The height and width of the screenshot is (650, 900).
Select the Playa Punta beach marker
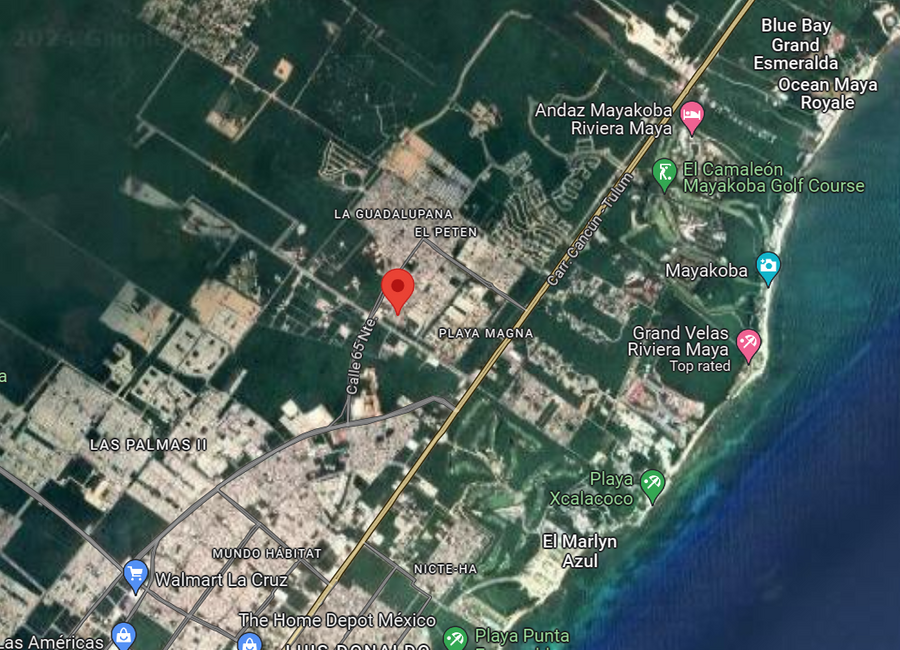click(455, 639)
